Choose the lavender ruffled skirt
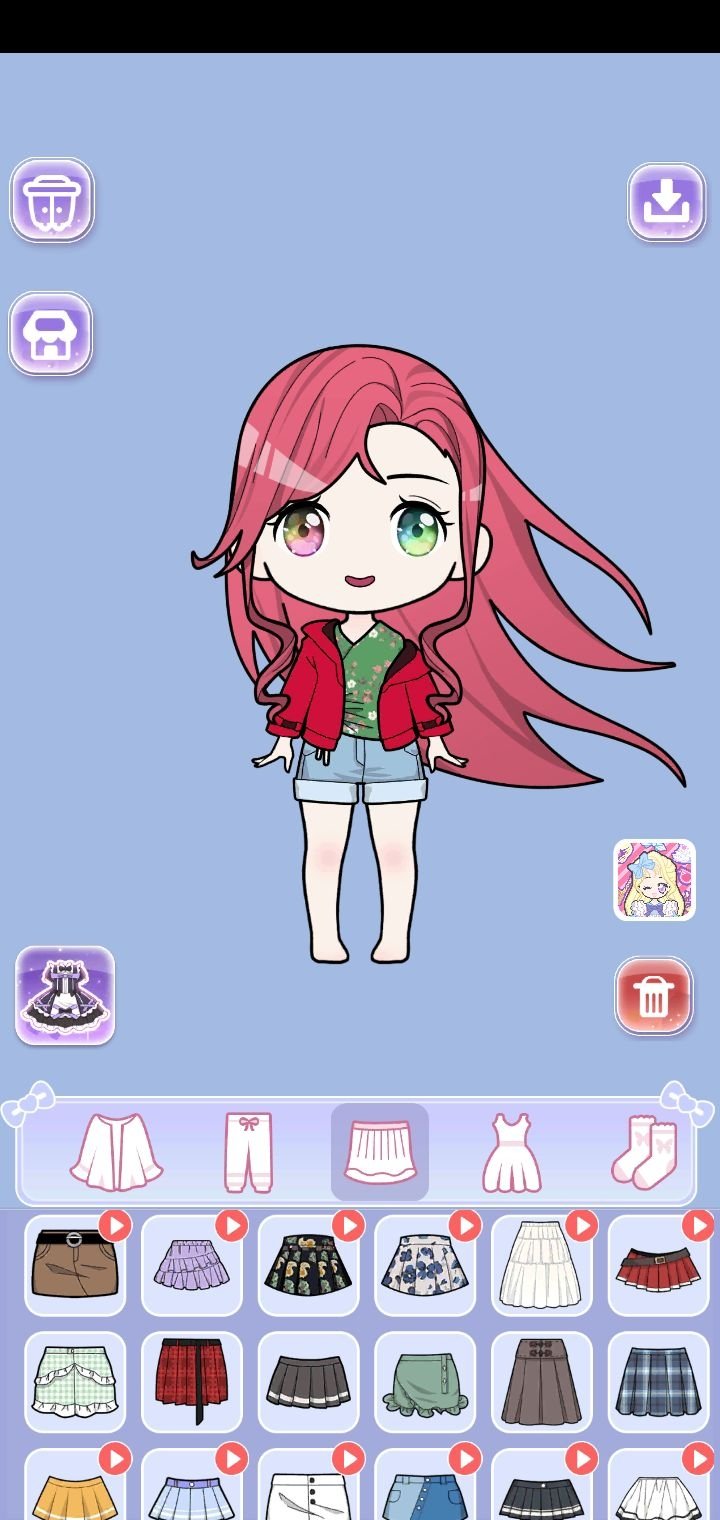Screen dimensions: 720x1520 point(192,1265)
